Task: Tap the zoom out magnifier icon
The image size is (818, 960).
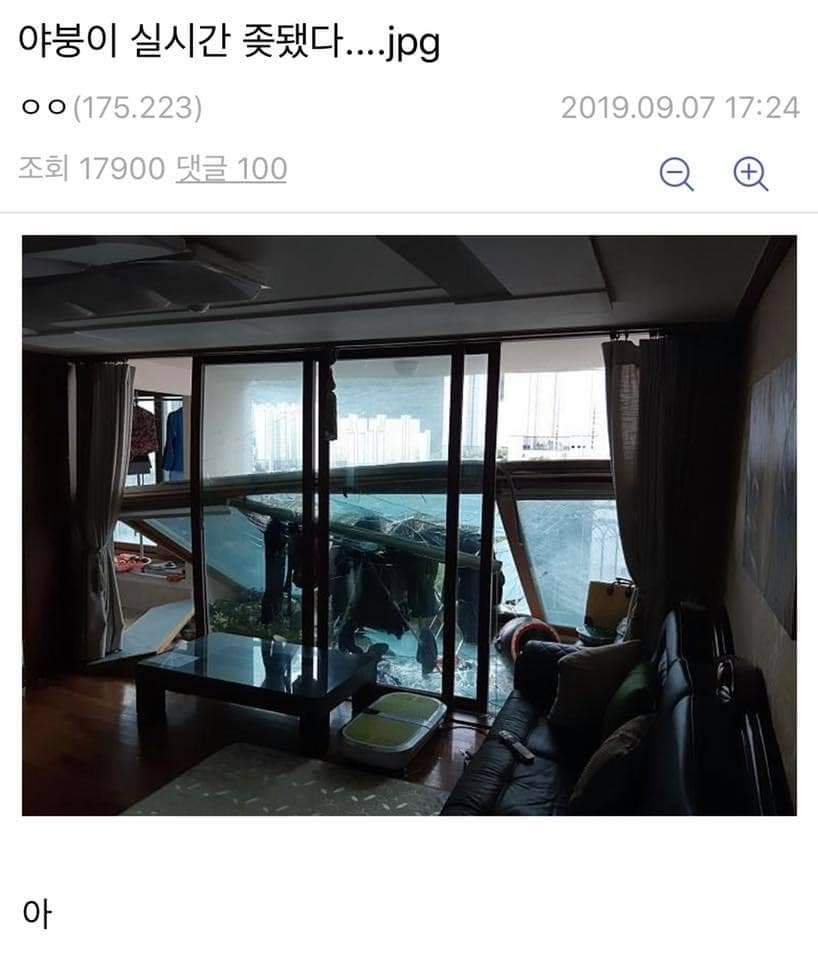Action: 677,174
